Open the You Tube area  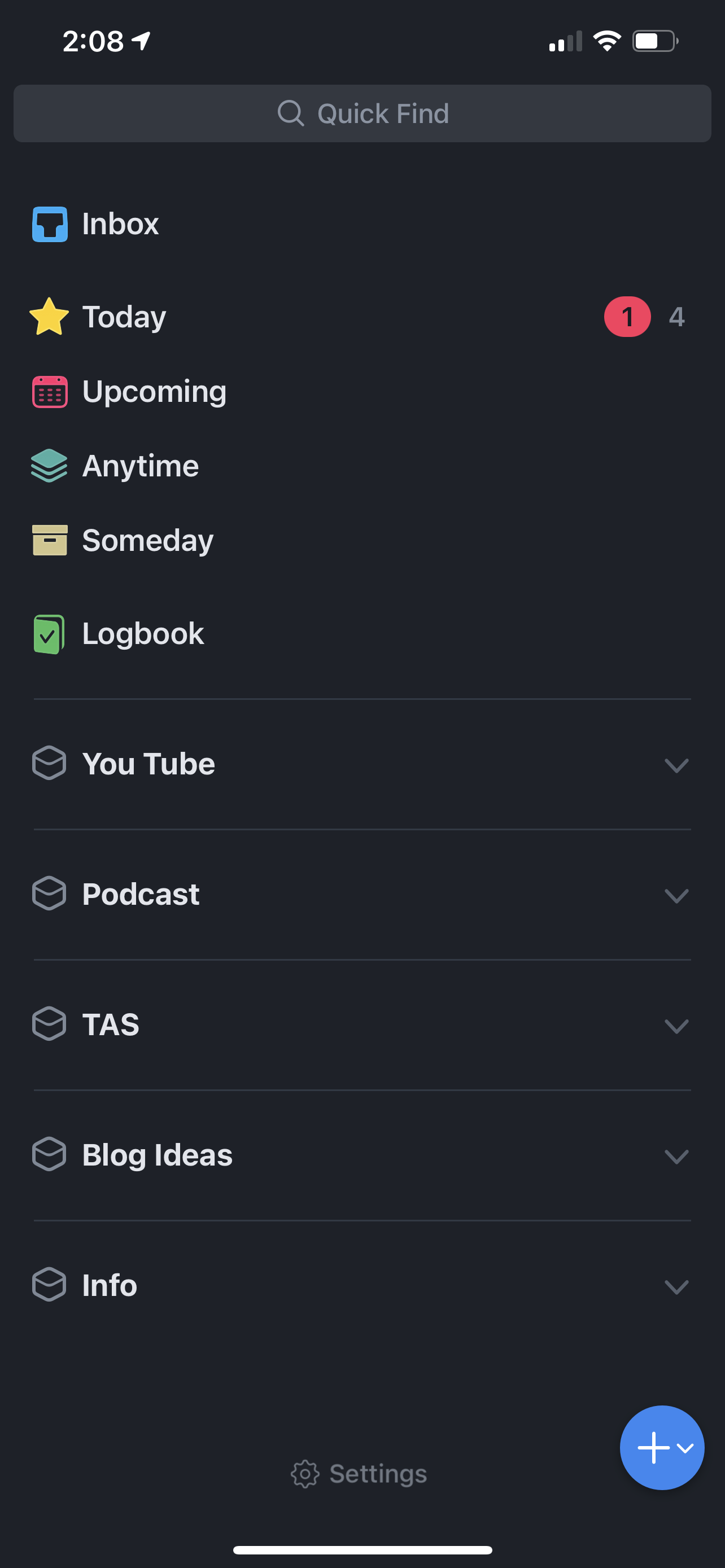coord(149,764)
